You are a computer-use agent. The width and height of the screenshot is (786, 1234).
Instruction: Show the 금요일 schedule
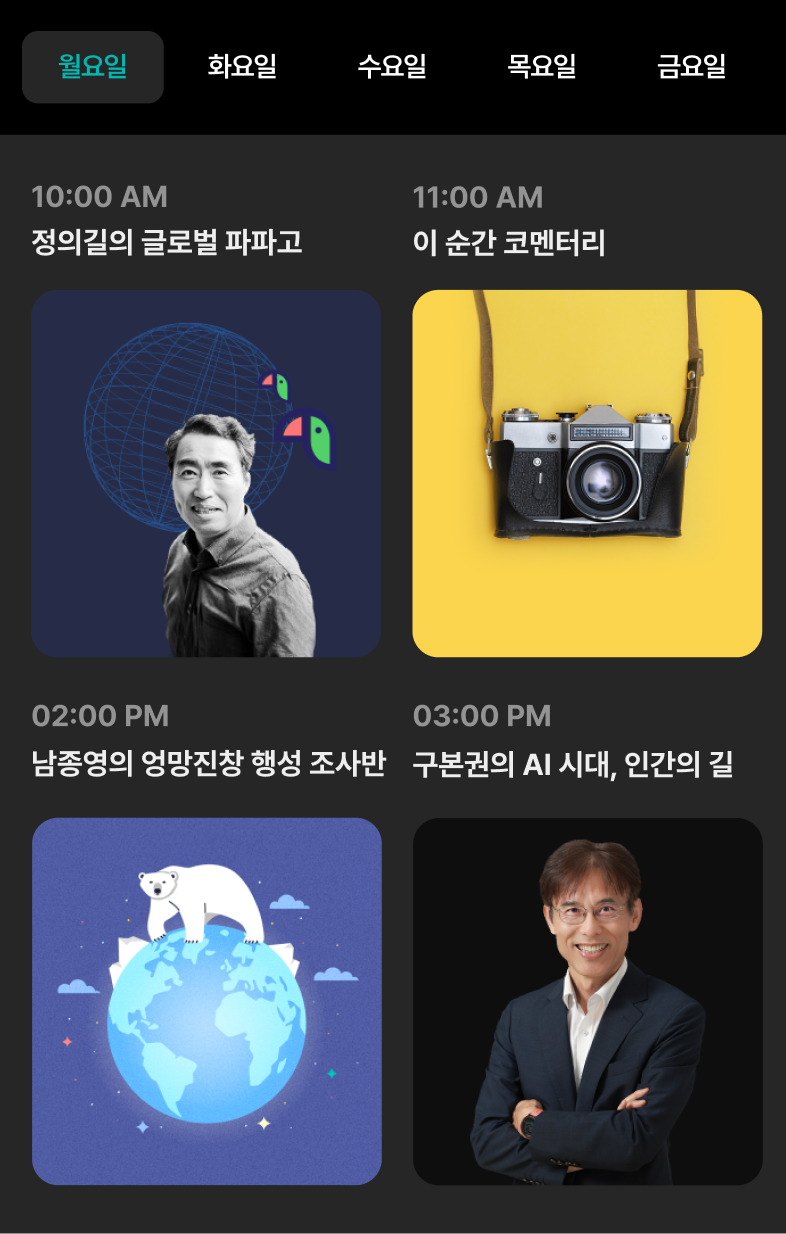click(x=692, y=67)
